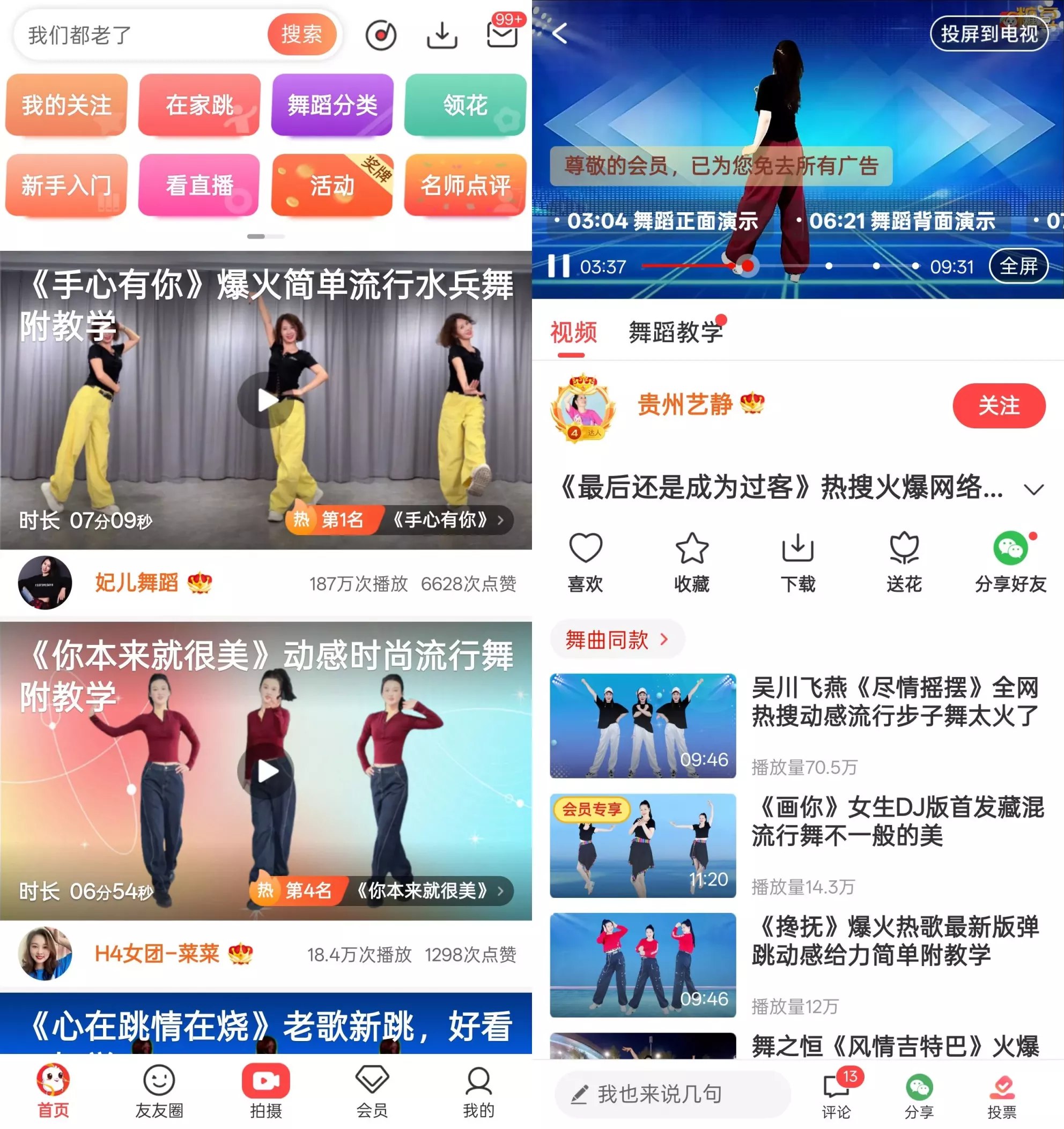Open the downloads icon in top bar
This screenshot has height=1129, width=1064.
(x=441, y=35)
